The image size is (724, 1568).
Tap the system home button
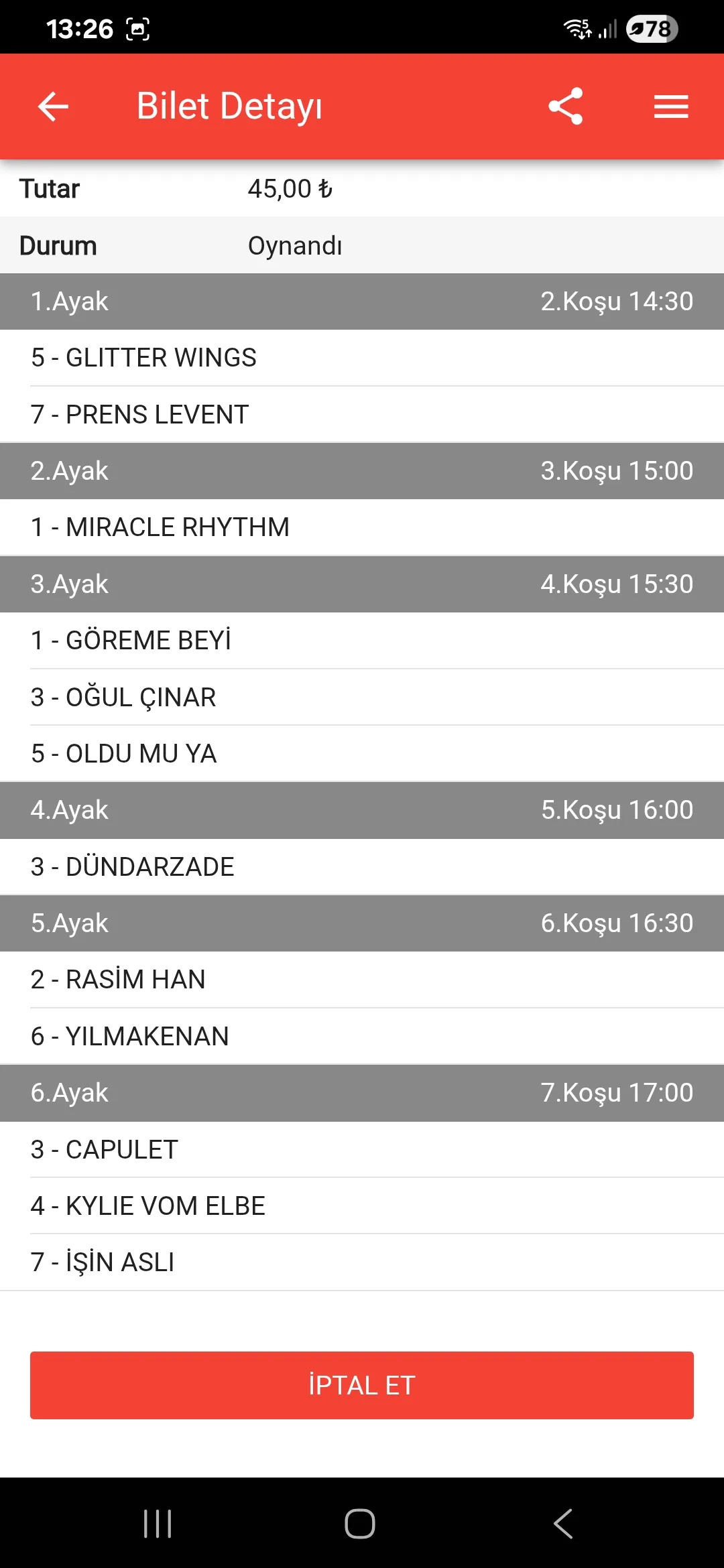point(360,1524)
